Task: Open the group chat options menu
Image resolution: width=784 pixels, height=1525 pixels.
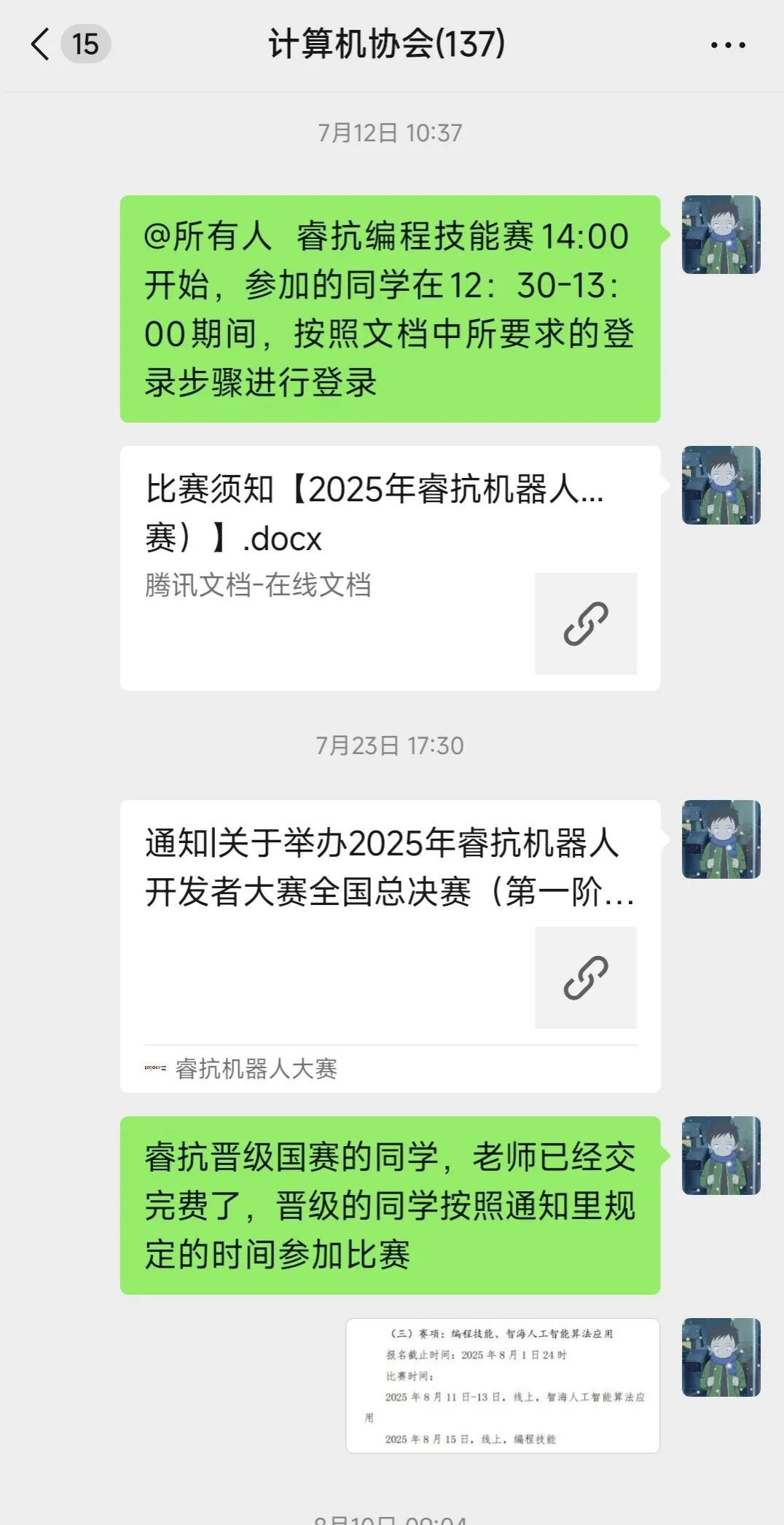Action: click(727, 45)
